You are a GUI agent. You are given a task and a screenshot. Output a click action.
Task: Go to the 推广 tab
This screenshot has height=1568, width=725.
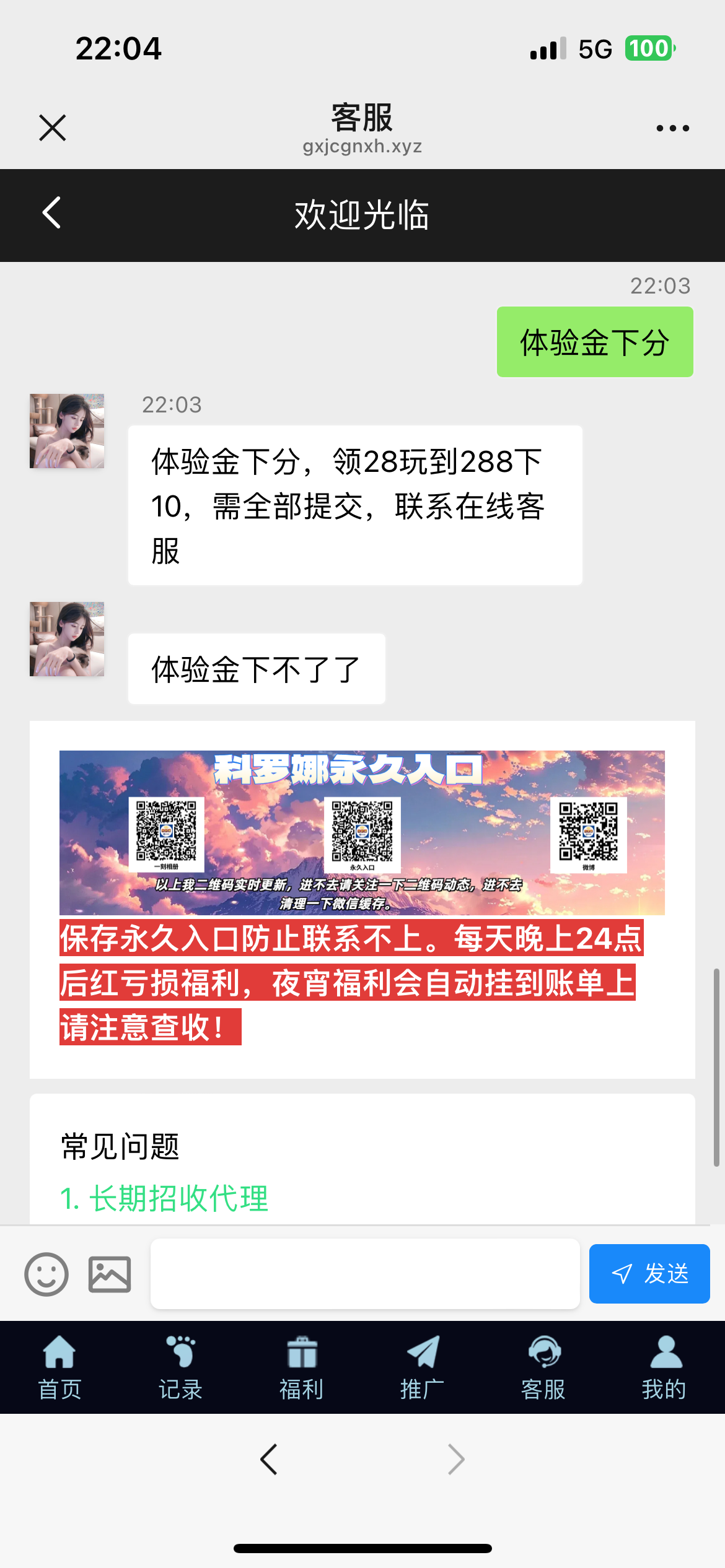(x=423, y=1367)
